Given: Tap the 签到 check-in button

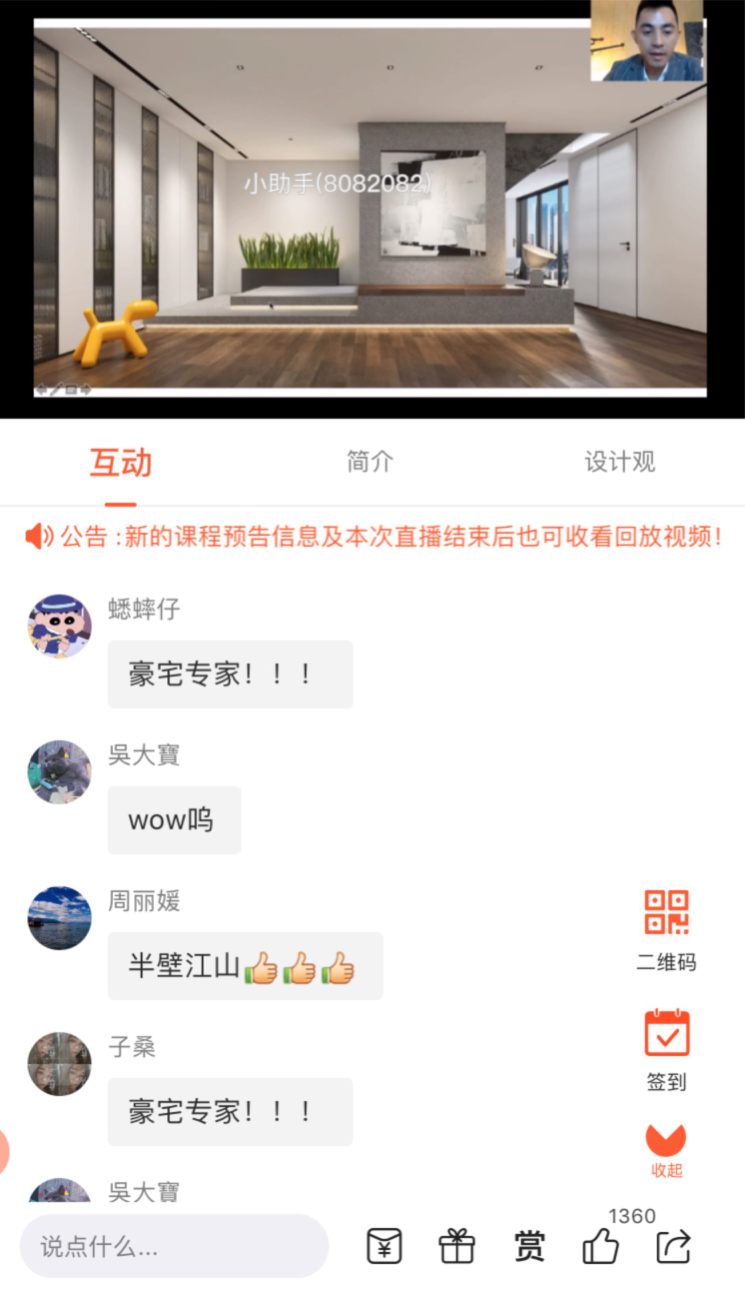Looking at the screenshot, I should 666,1048.
